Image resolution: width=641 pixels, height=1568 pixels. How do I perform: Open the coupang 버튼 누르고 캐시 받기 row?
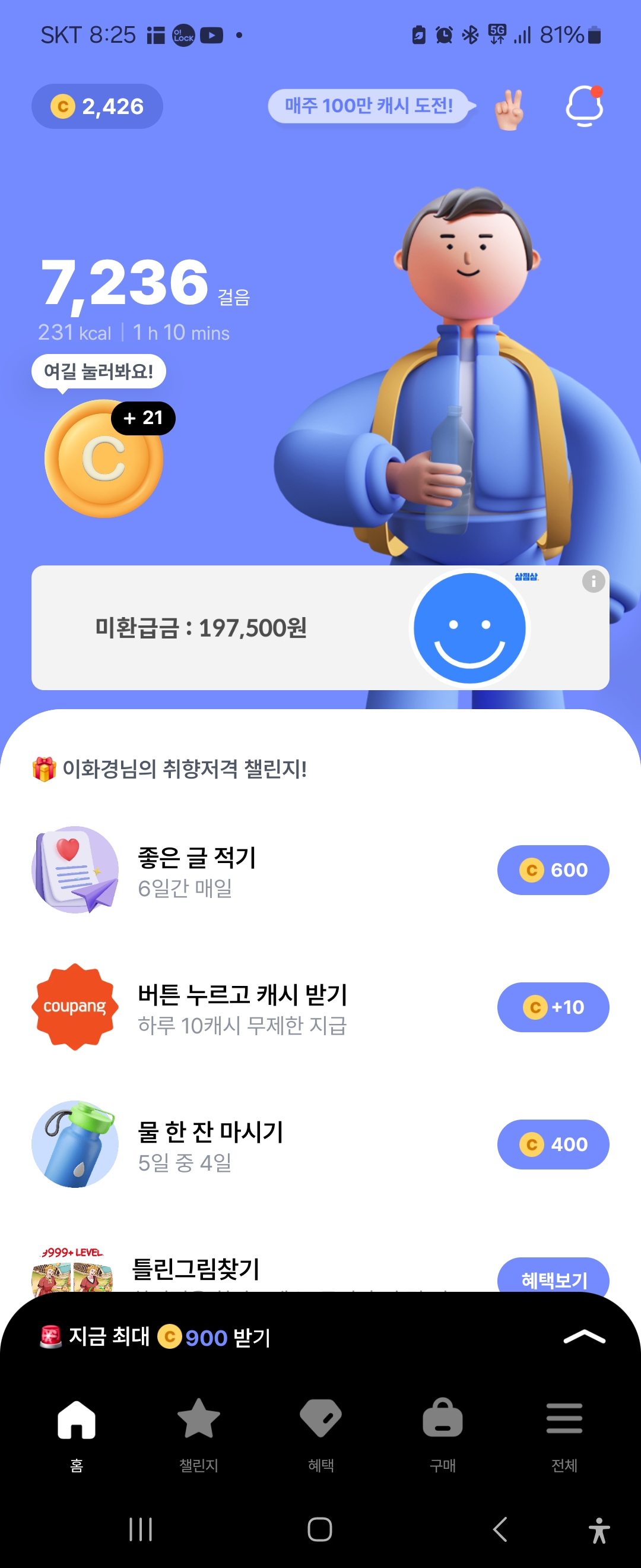pyautogui.click(x=242, y=1007)
